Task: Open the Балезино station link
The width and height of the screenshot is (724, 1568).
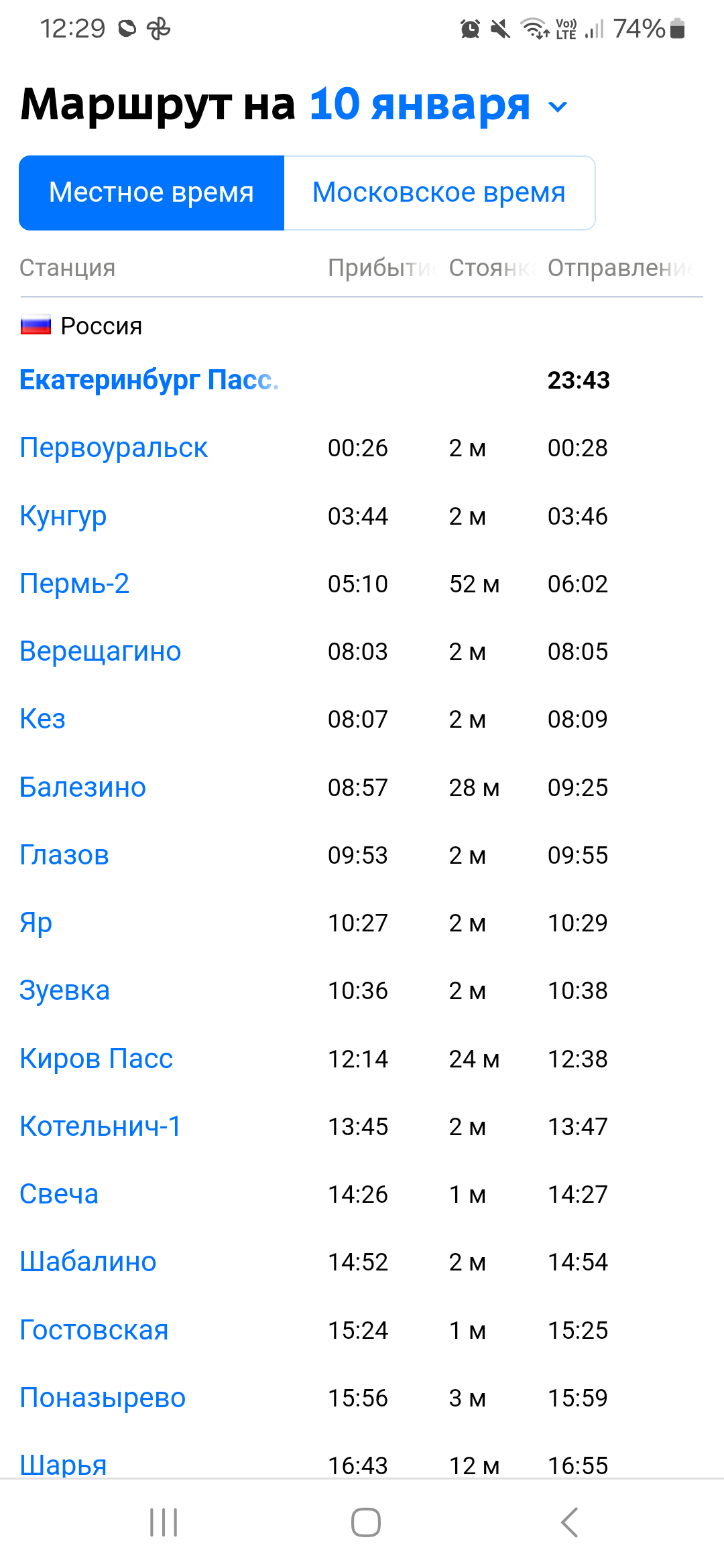Action: click(82, 787)
